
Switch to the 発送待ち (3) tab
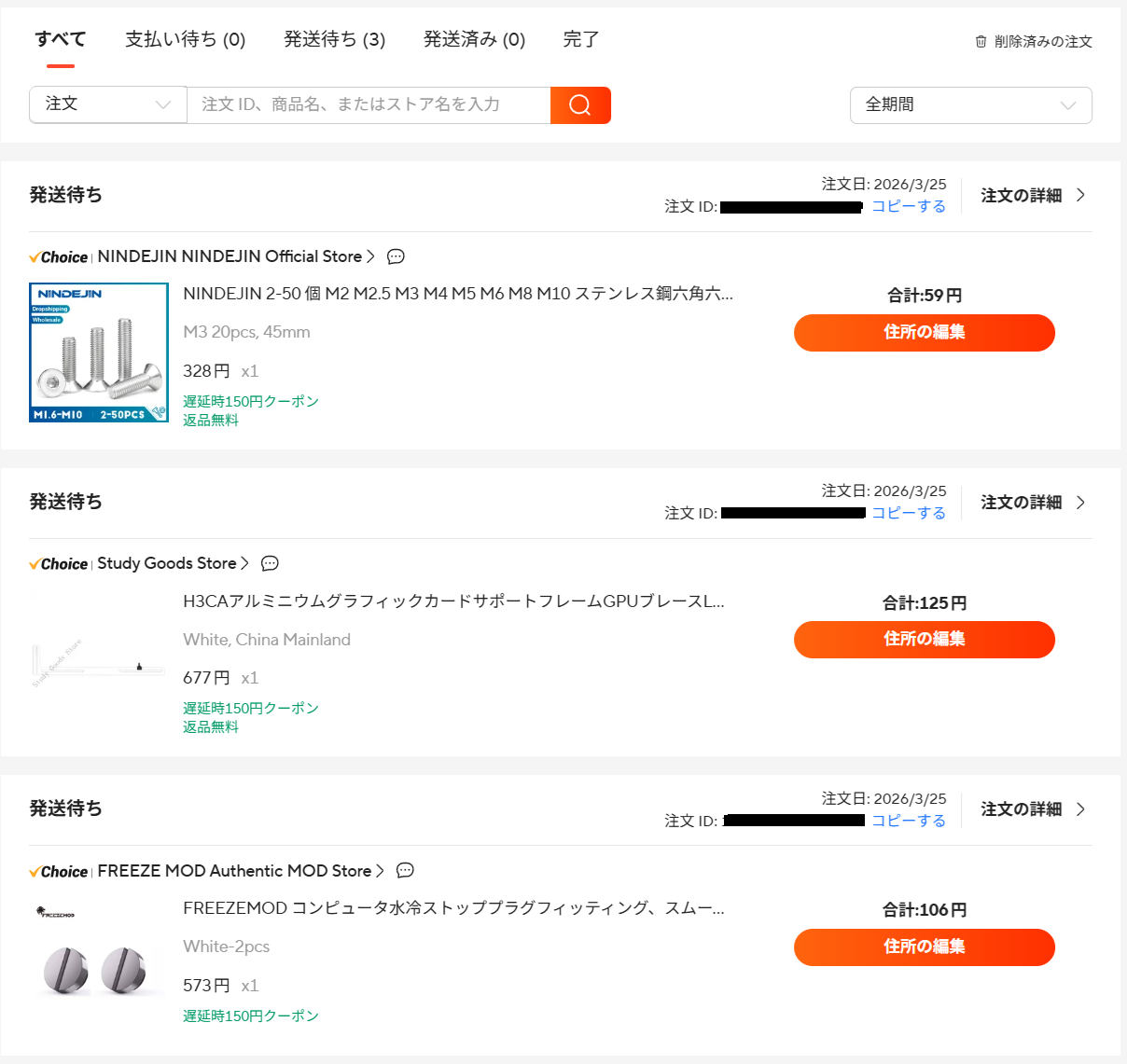point(334,39)
